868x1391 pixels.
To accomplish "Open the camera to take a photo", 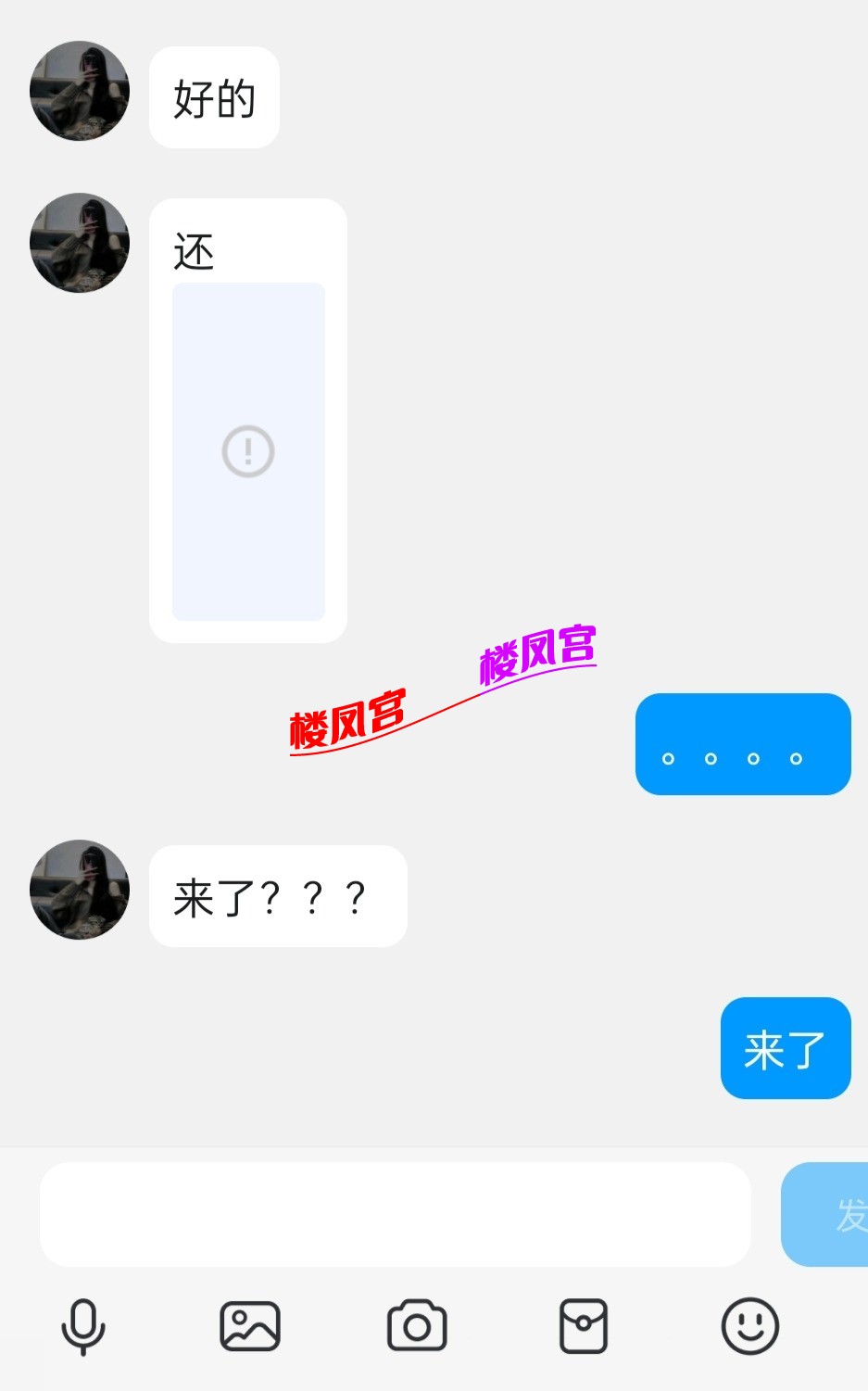I will (417, 1326).
